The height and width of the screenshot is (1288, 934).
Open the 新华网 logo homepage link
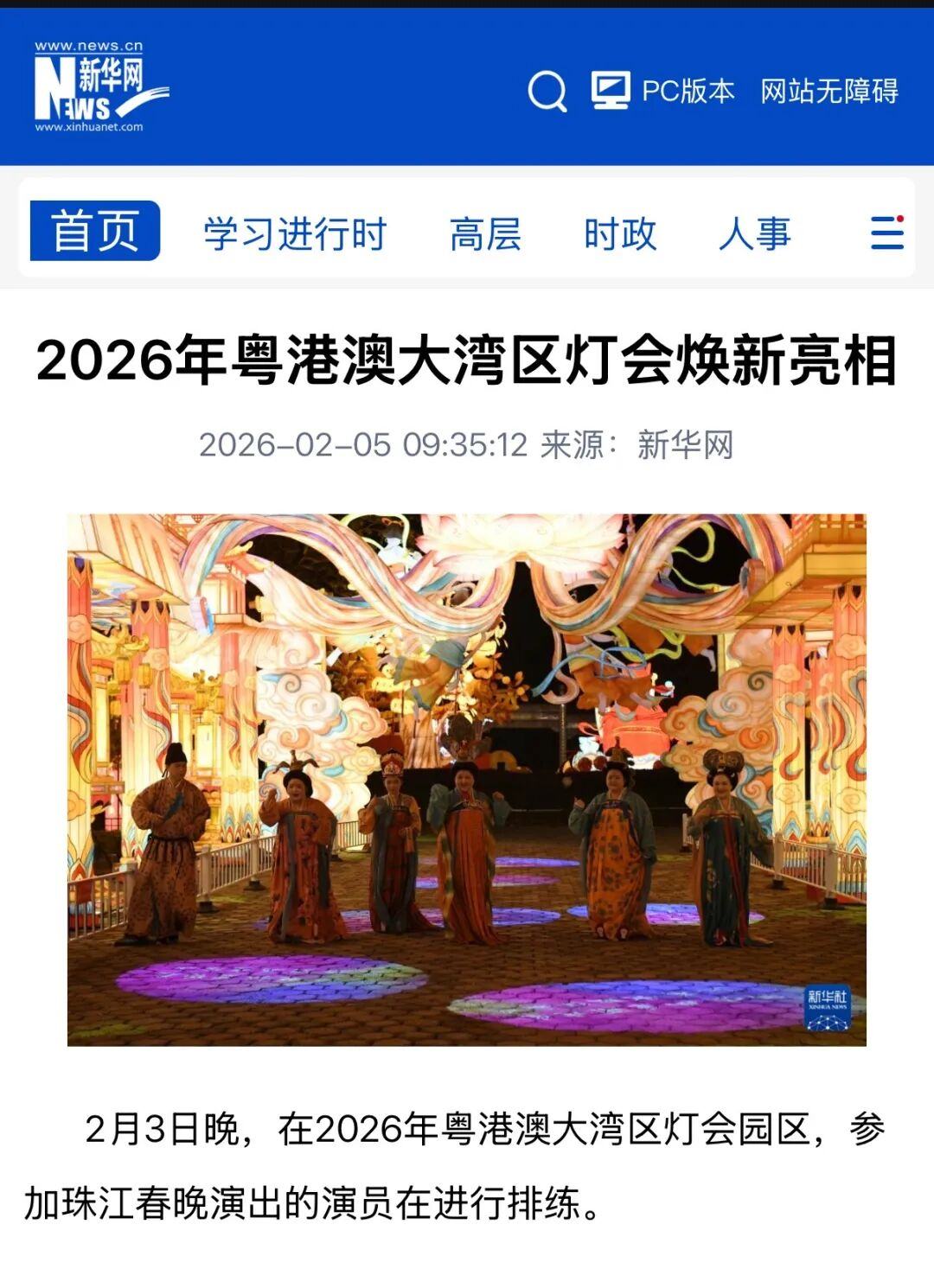(99, 87)
